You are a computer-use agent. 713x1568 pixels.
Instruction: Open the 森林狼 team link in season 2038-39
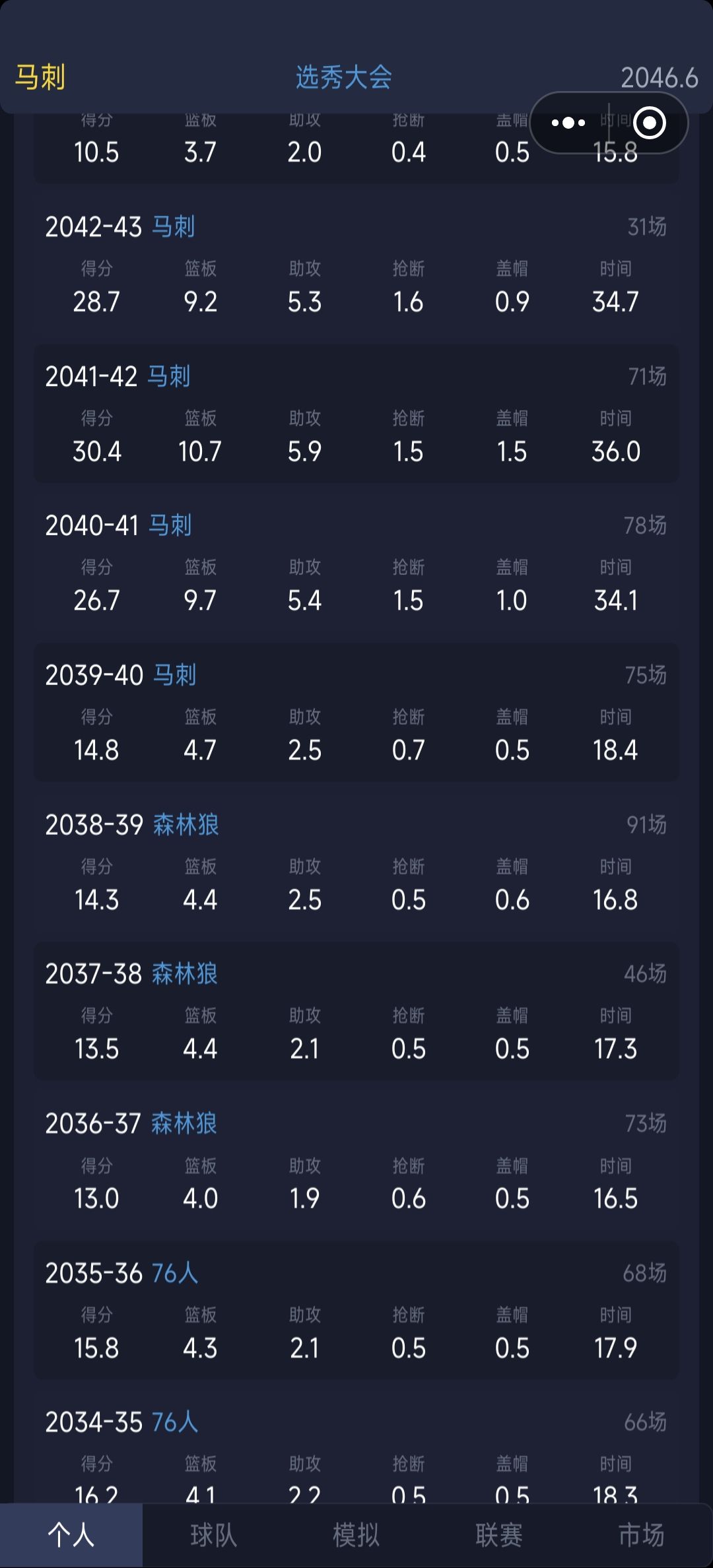186,825
